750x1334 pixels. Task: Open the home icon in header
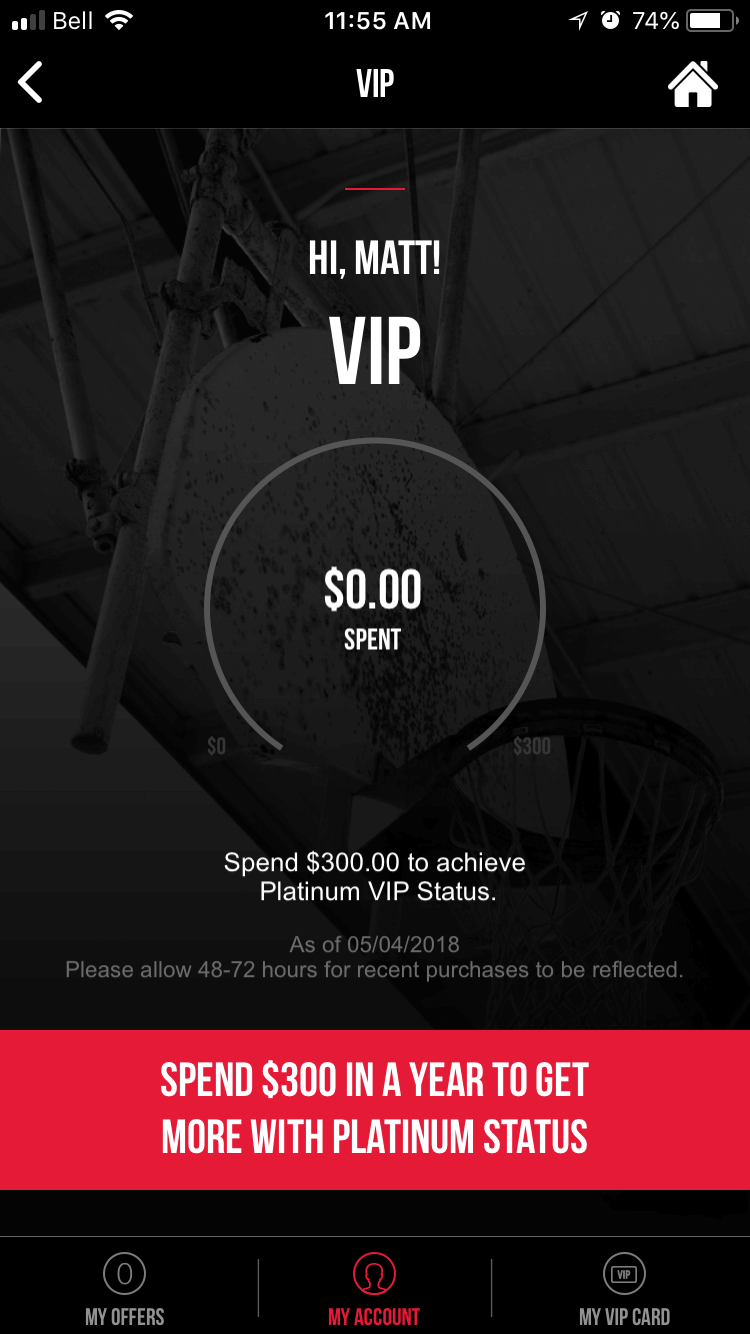click(x=693, y=83)
